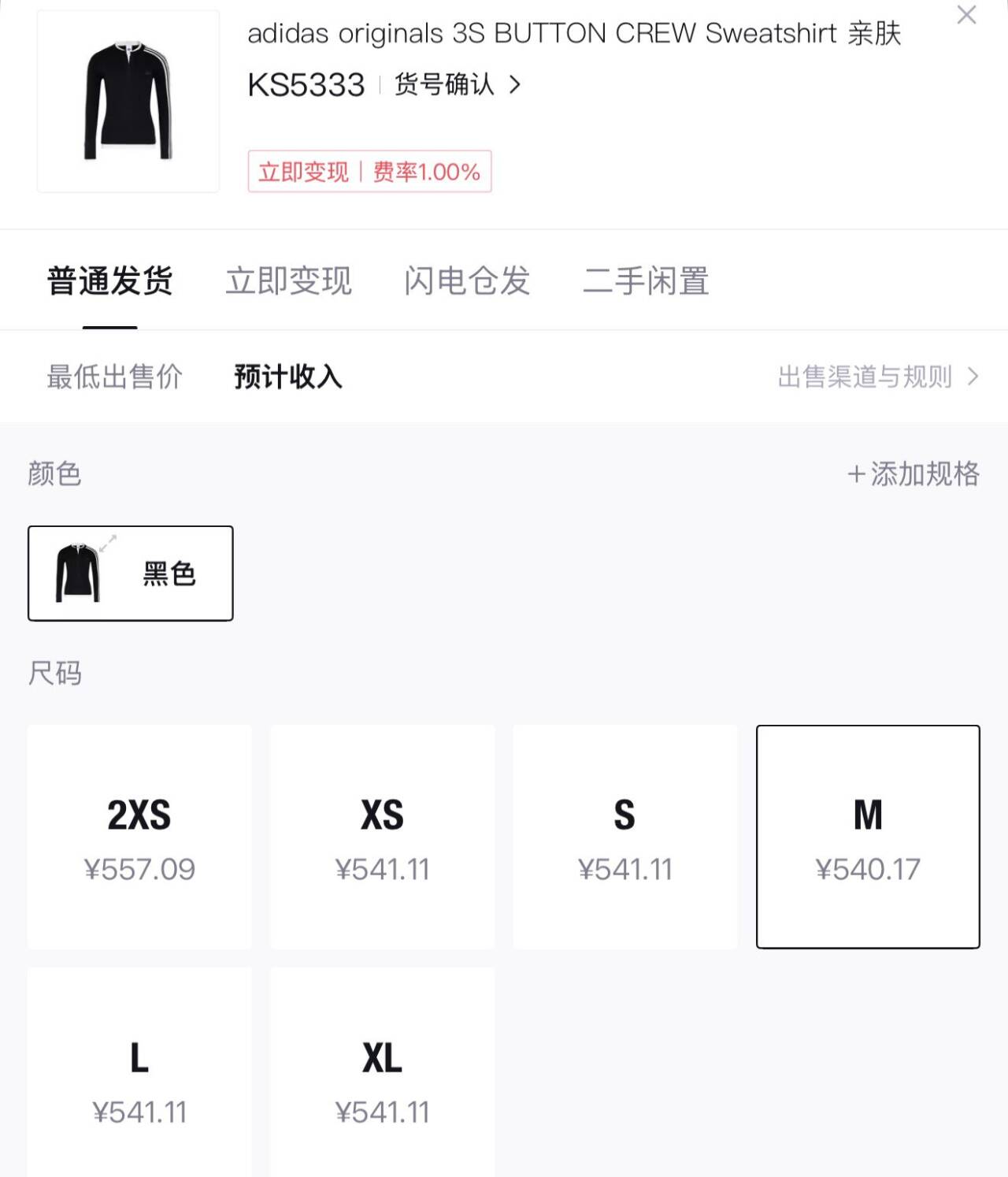The width and height of the screenshot is (1008, 1177).
Task: Choose size 2XS priced ¥557.09
Action: click(139, 837)
